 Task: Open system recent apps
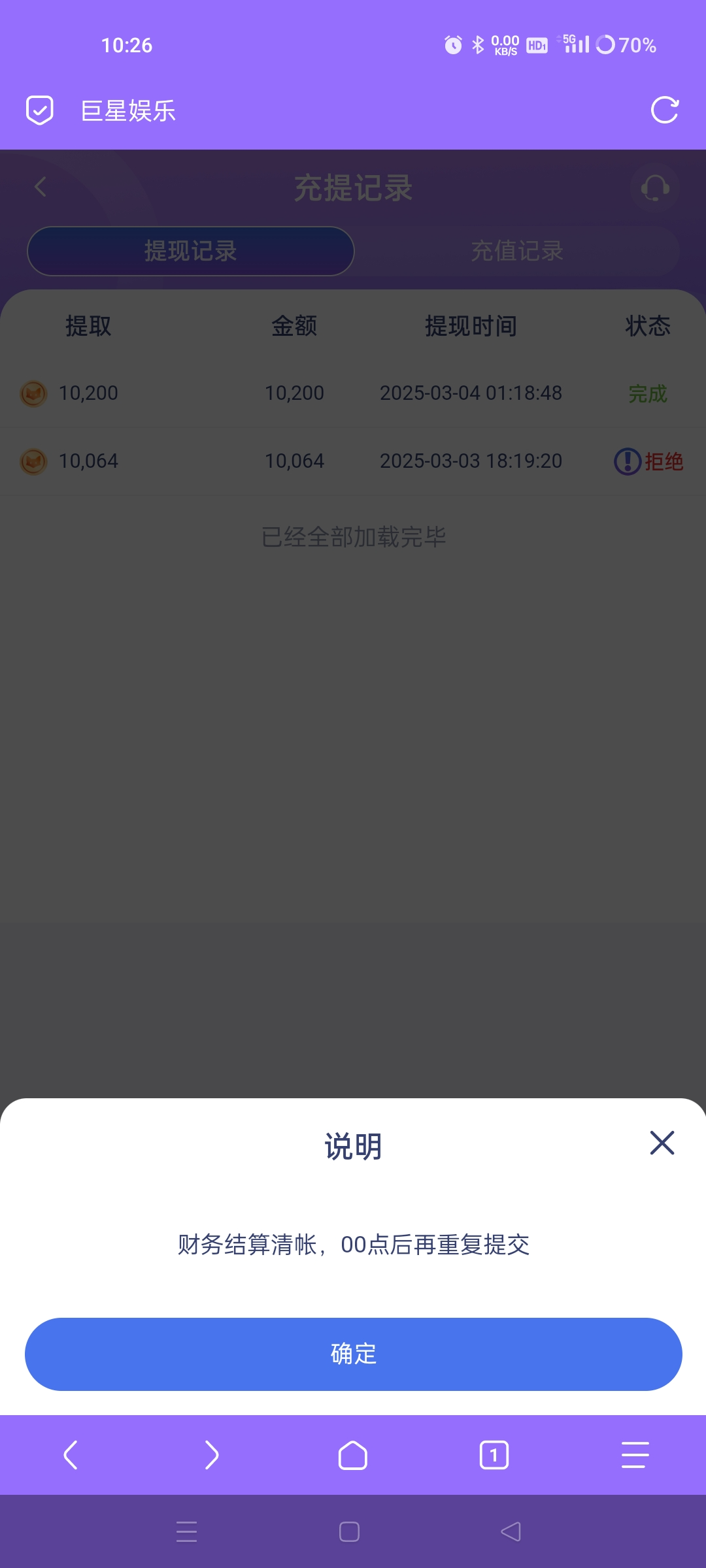(187, 1531)
